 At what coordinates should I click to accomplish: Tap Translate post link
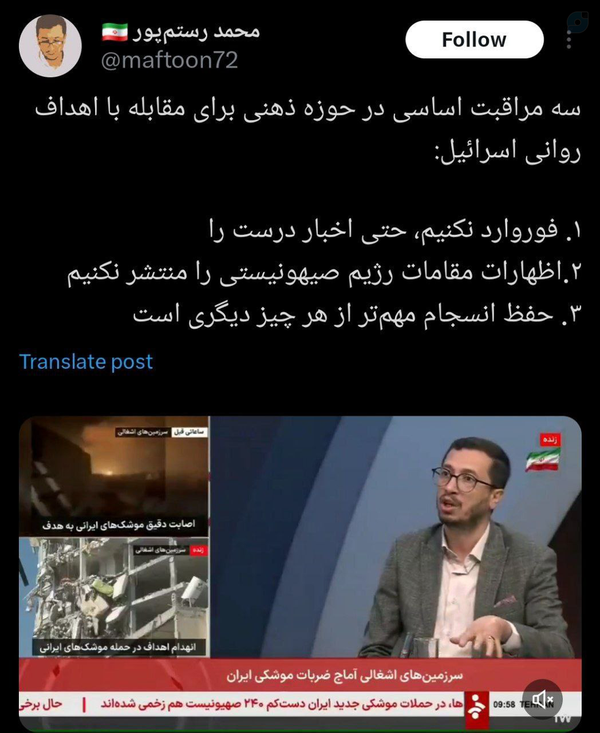click(86, 361)
